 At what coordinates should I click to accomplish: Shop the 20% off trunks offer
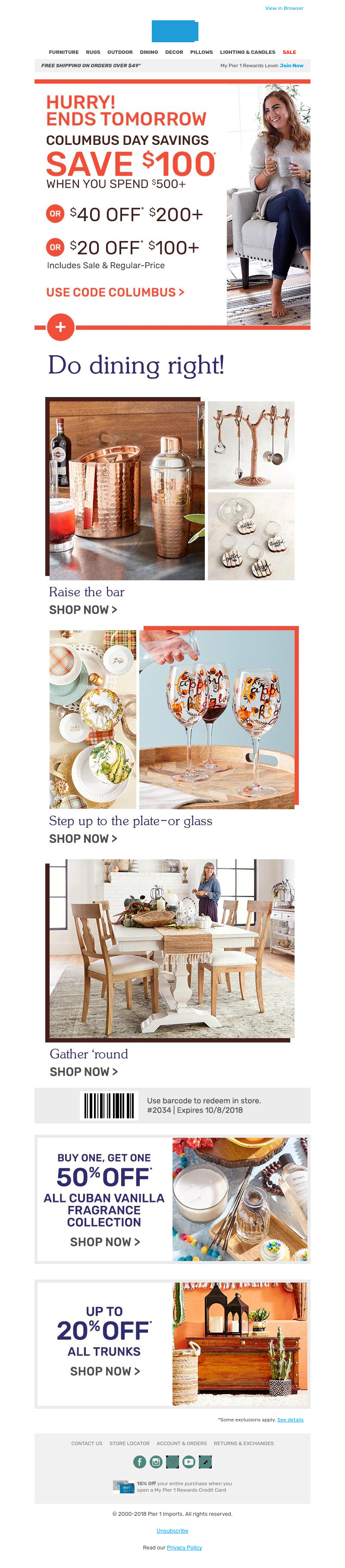point(105,1371)
